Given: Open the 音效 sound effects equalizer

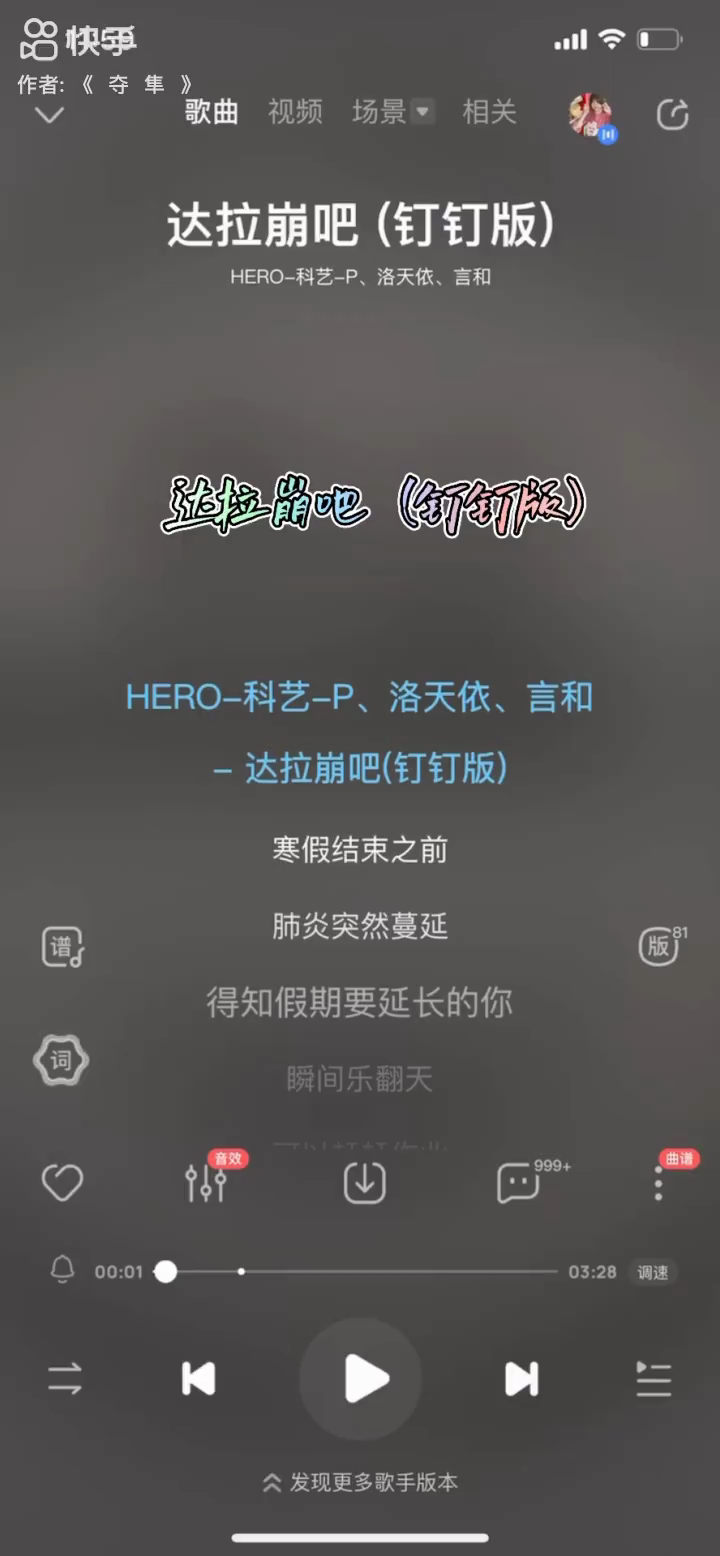Looking at the screenshot, I should 207,1183.
